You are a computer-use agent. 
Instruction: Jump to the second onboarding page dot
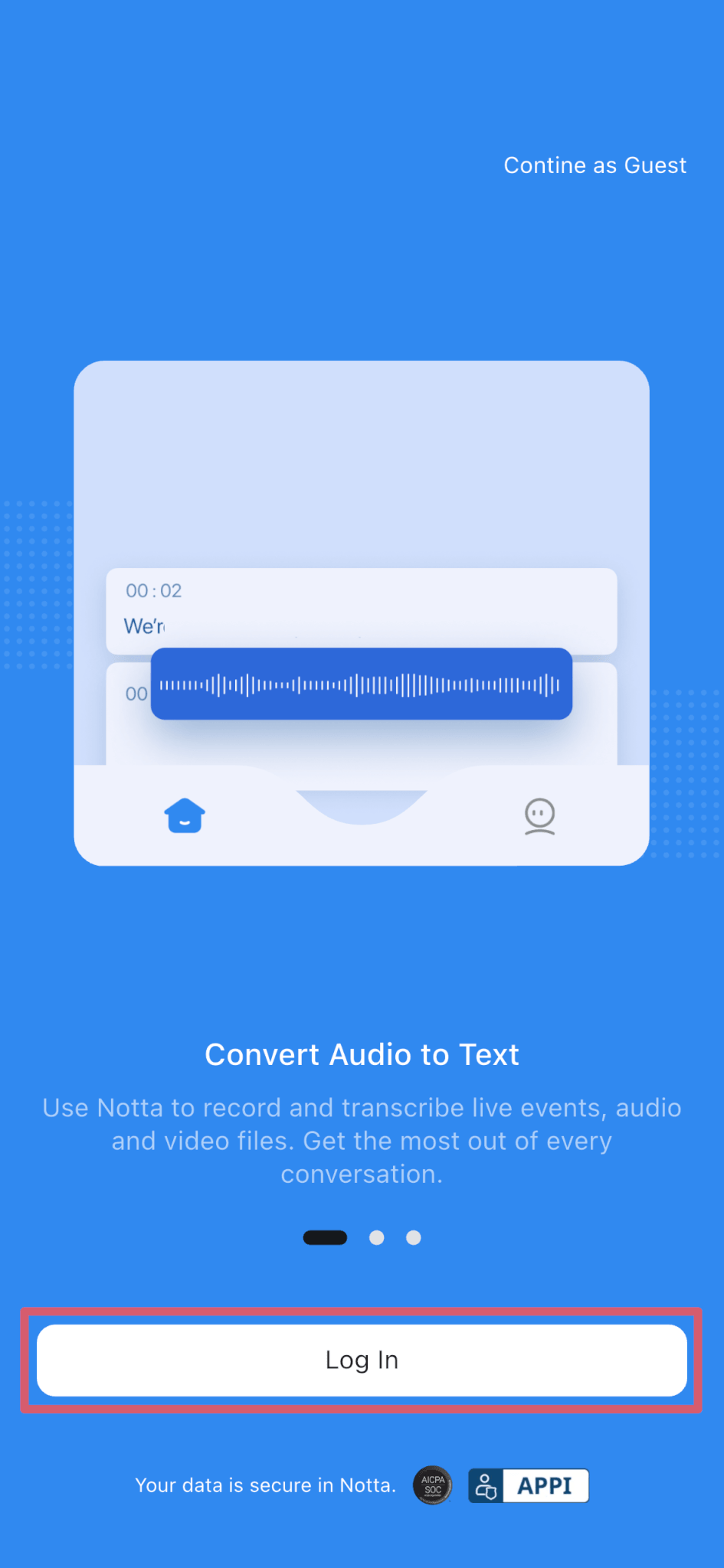coord(376,1237)
